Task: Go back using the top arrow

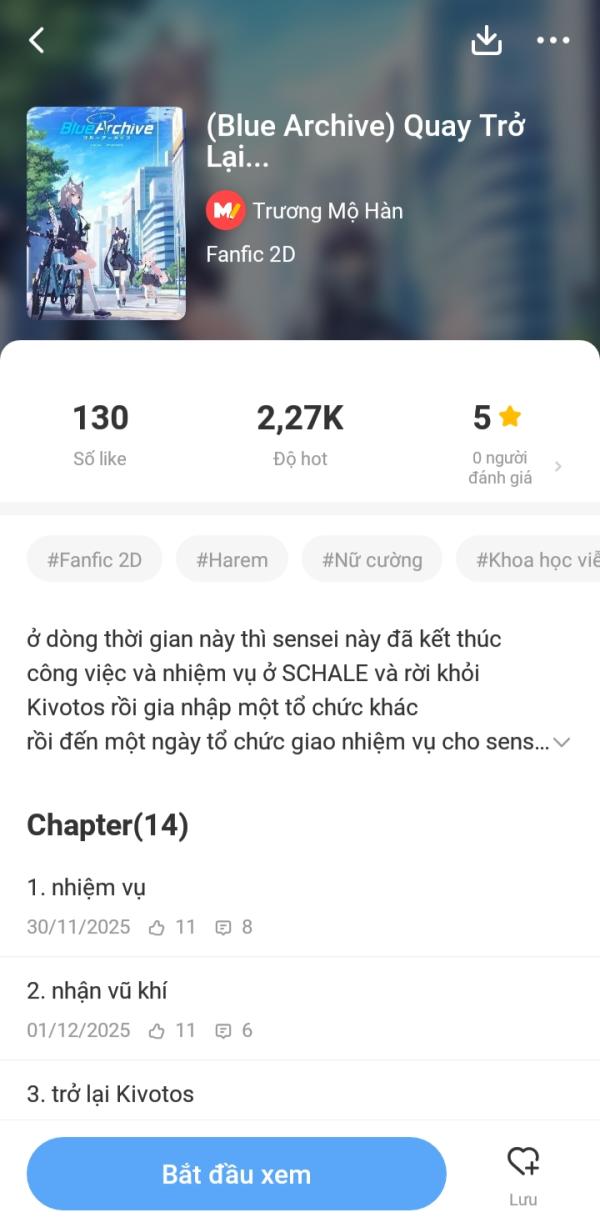Action: click(37, 40)
